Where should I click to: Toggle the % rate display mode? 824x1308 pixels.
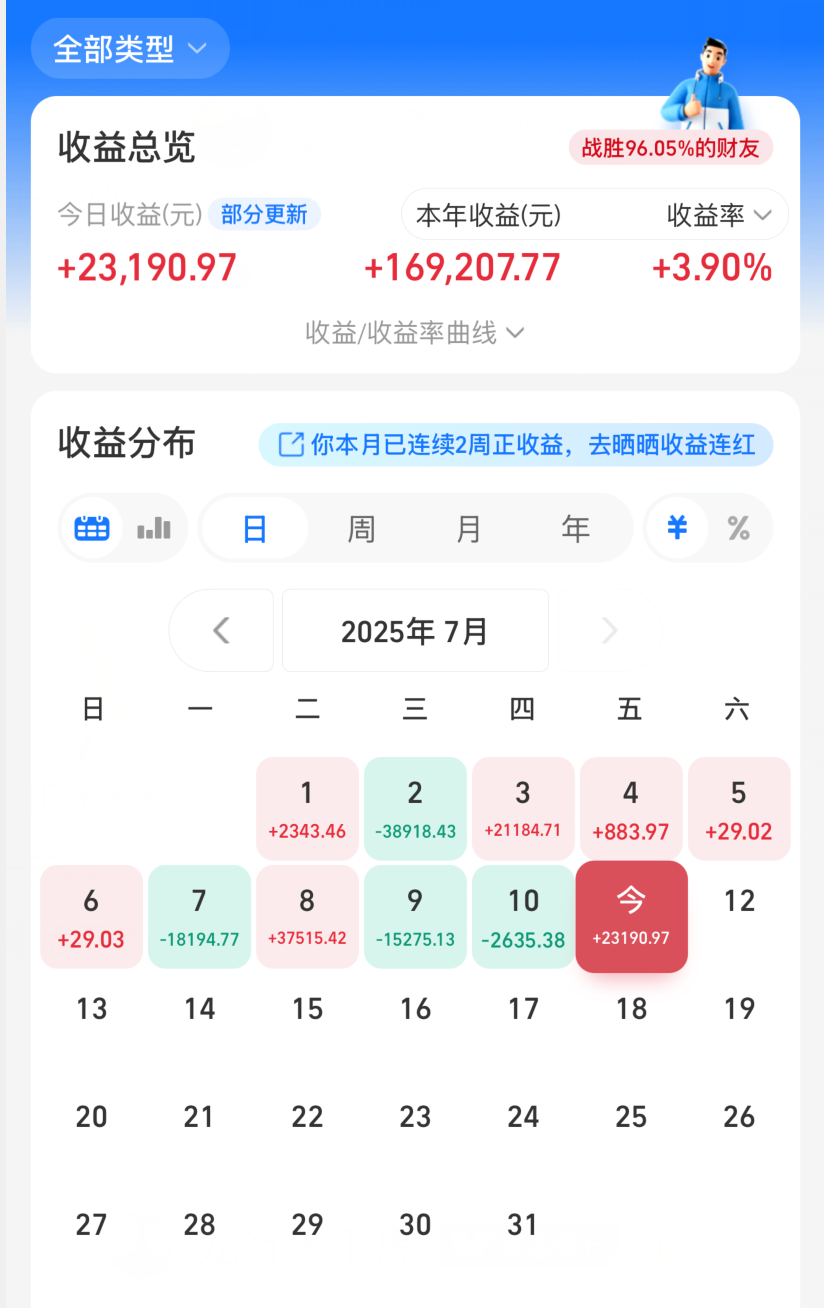click(x=739, y=527)
